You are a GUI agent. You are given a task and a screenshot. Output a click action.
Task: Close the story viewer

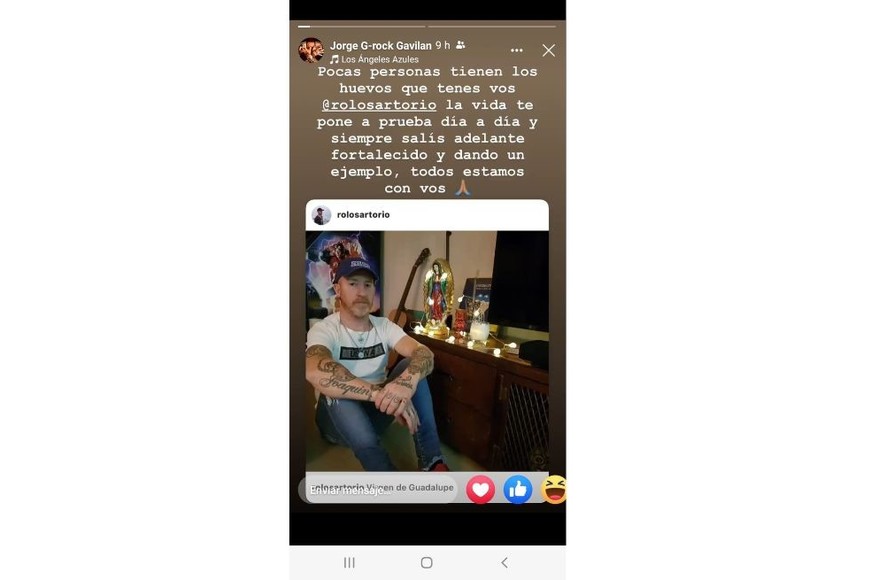[548, 50]
